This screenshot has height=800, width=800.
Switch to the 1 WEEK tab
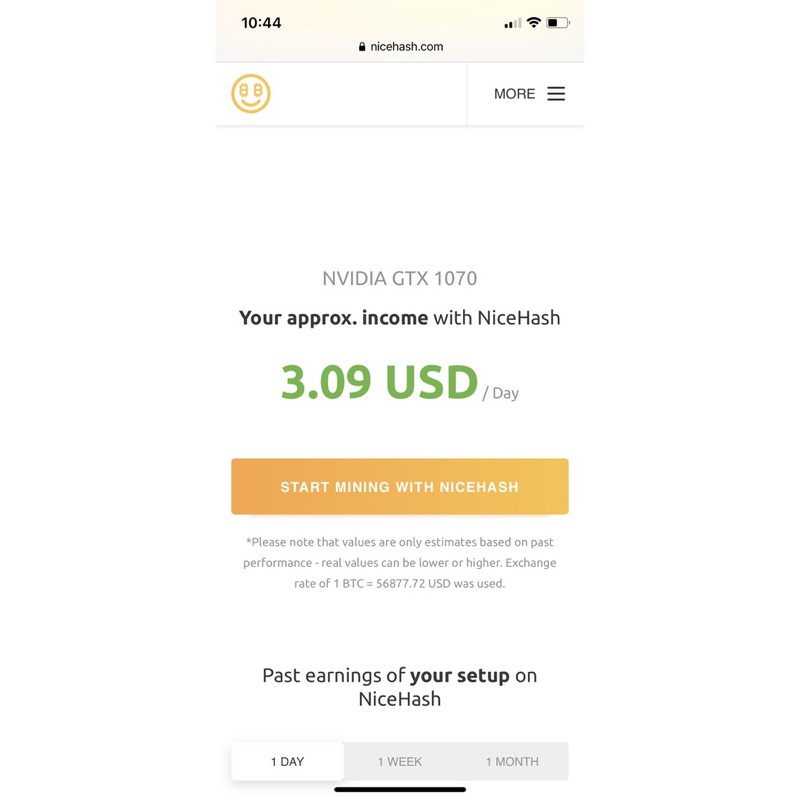click(x=399, y=761)
